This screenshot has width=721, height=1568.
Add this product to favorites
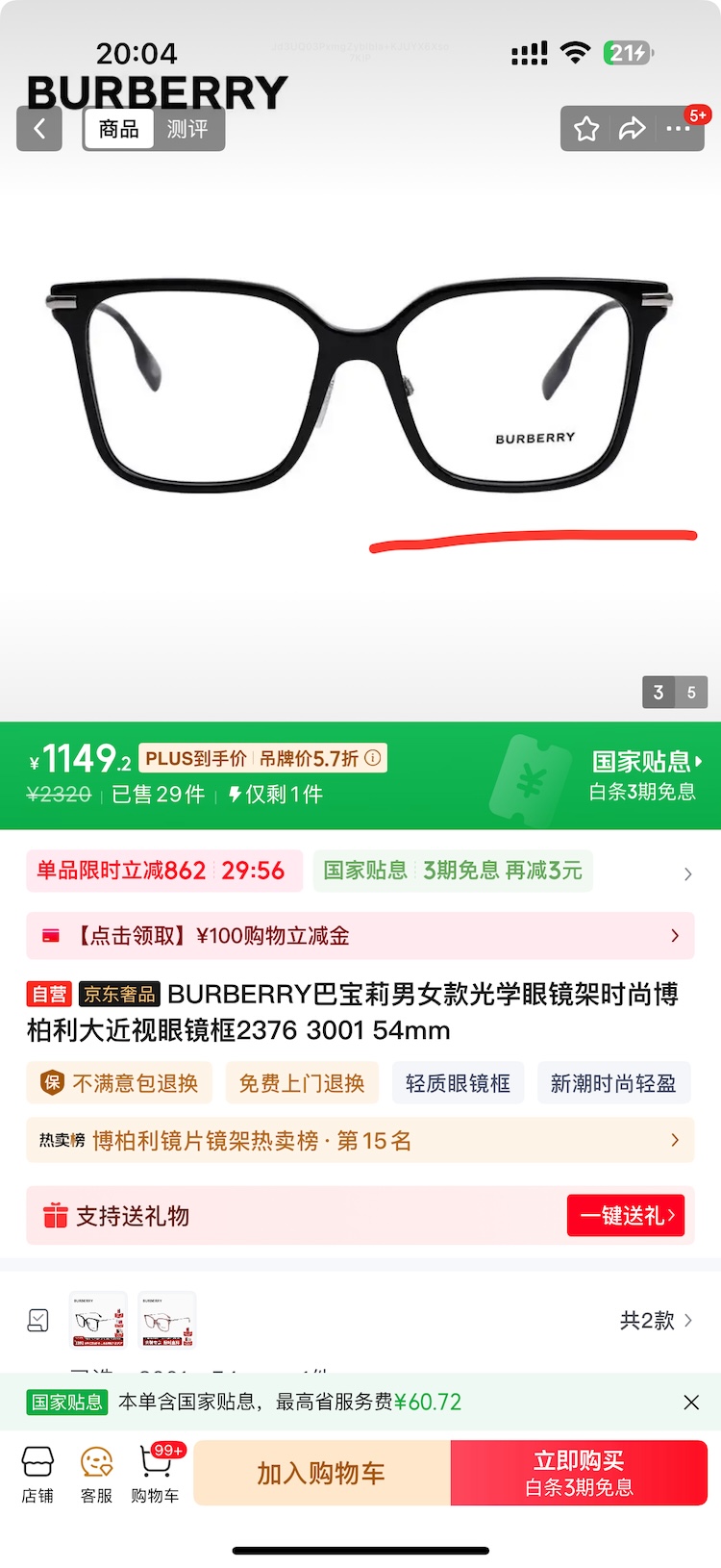(x=586, y=129)
